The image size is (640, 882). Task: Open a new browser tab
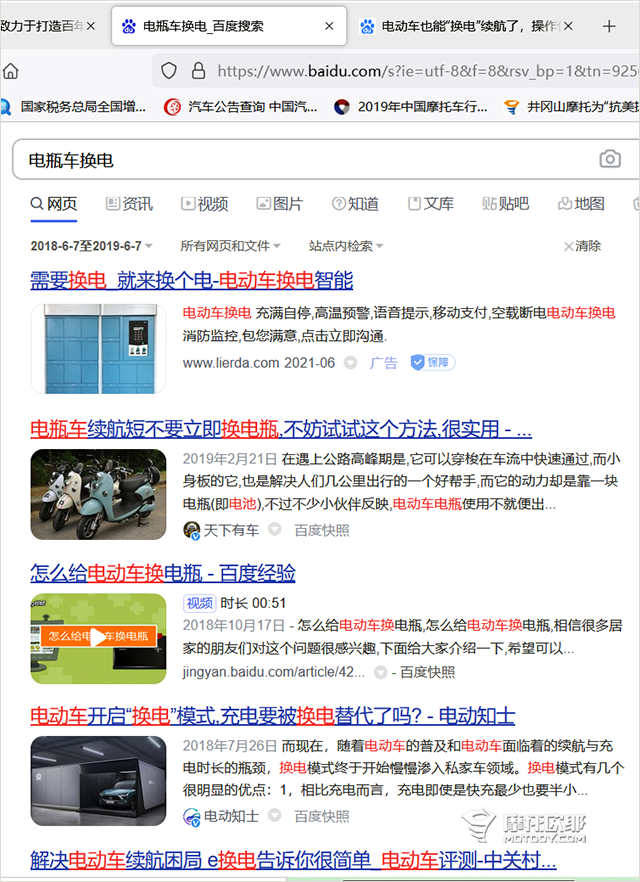609,26
